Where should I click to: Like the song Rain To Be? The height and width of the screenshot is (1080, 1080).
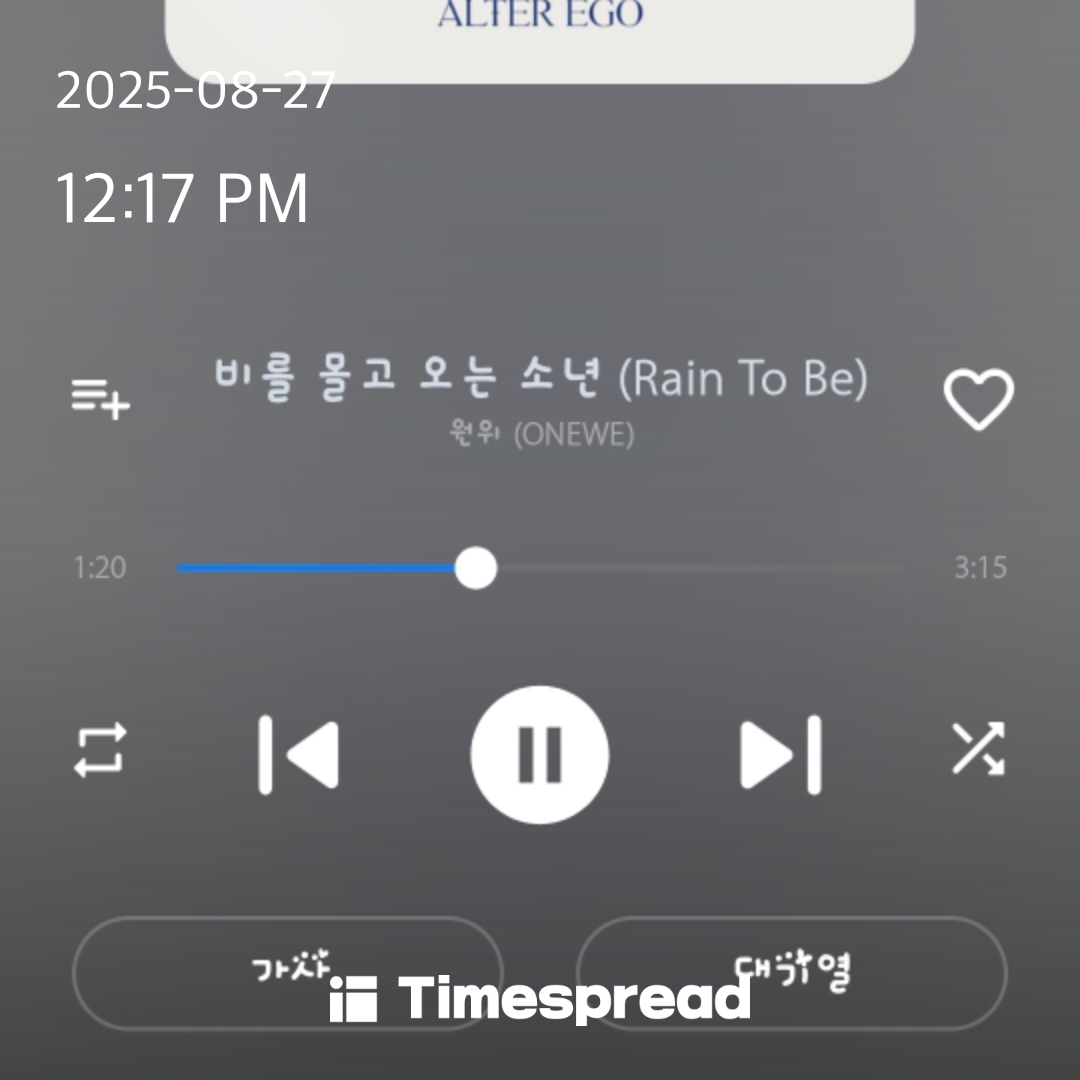pos(978,399)
